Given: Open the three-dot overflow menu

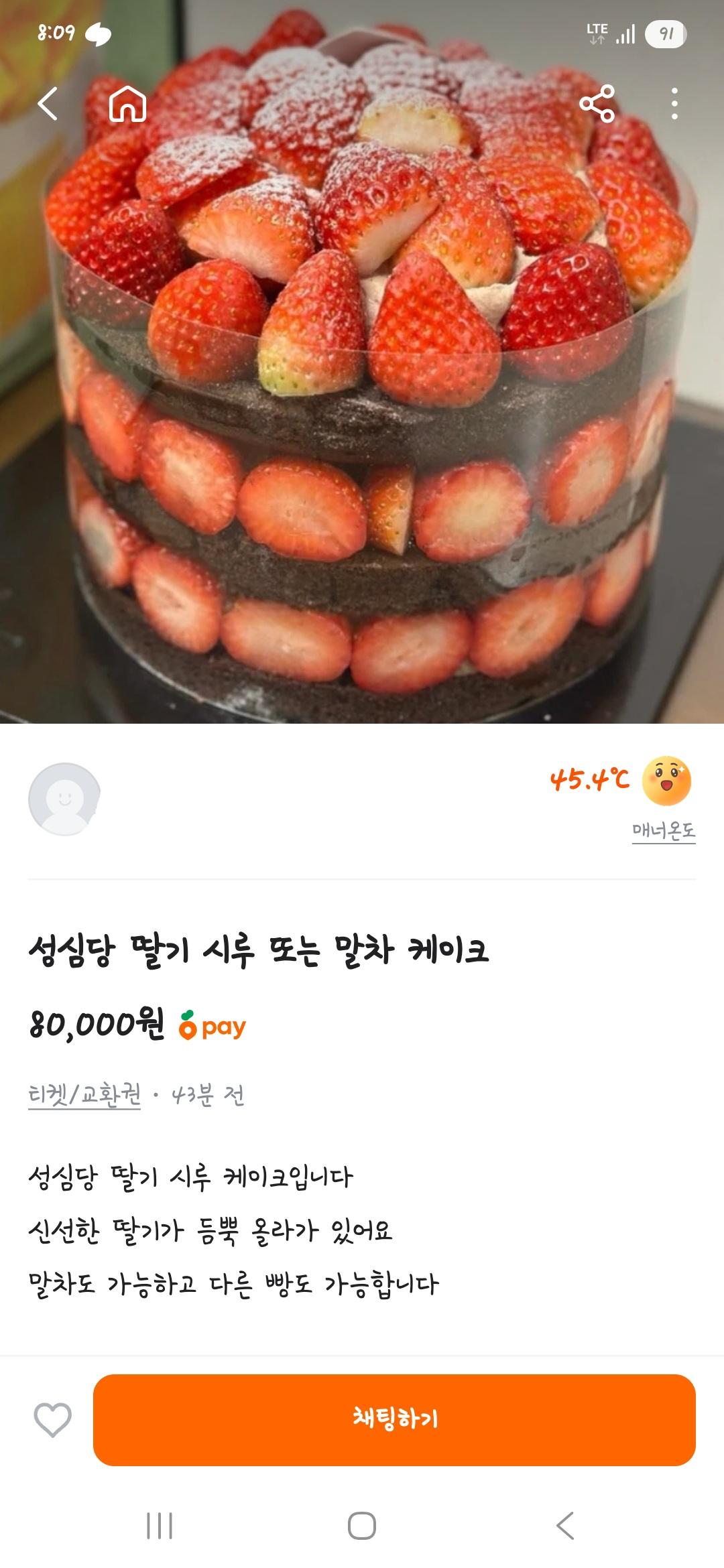Looking at the screenshot, I should point(674,104).
